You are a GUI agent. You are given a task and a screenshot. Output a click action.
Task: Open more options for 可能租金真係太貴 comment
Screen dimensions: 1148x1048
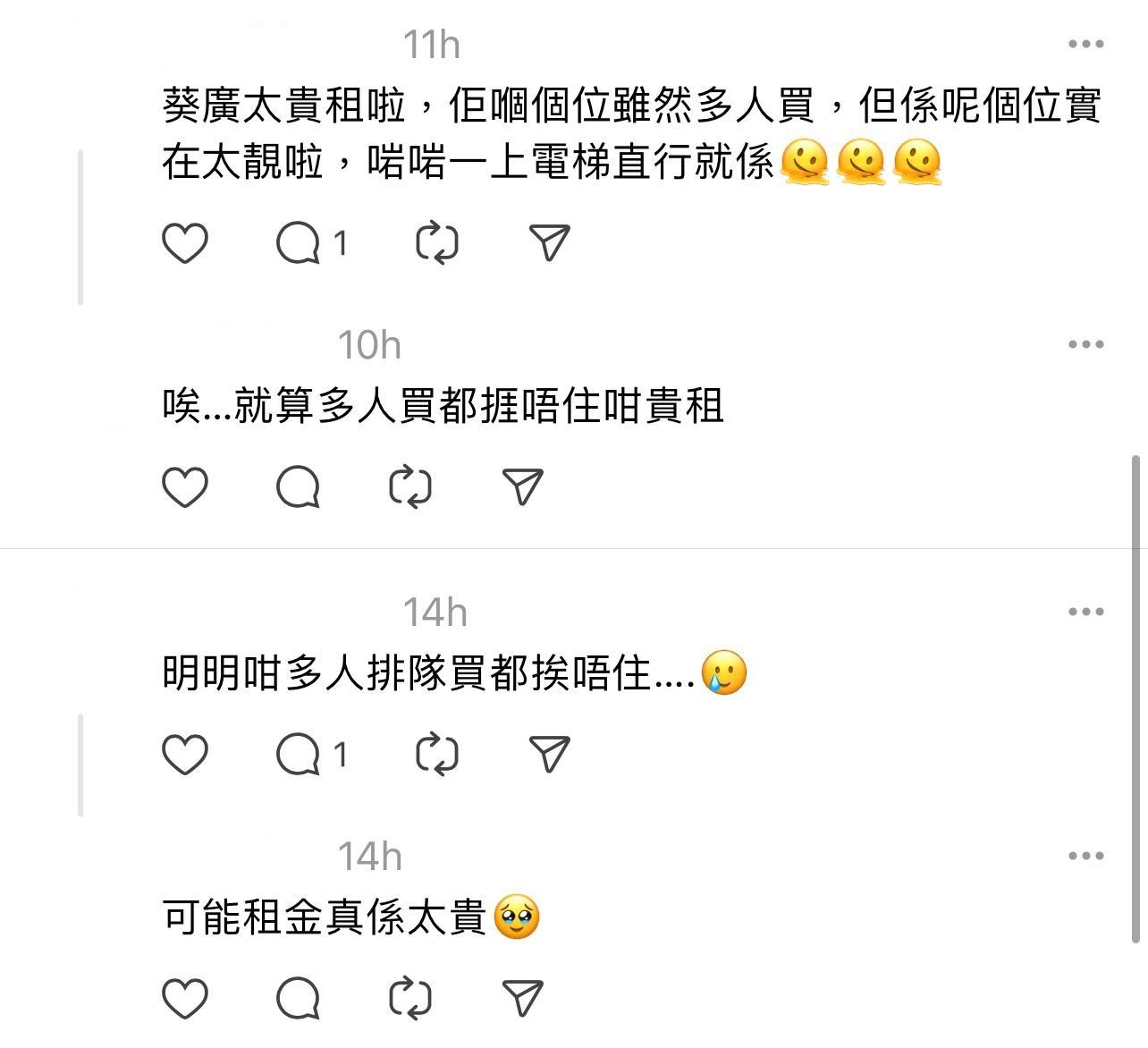pos(1085,856)
